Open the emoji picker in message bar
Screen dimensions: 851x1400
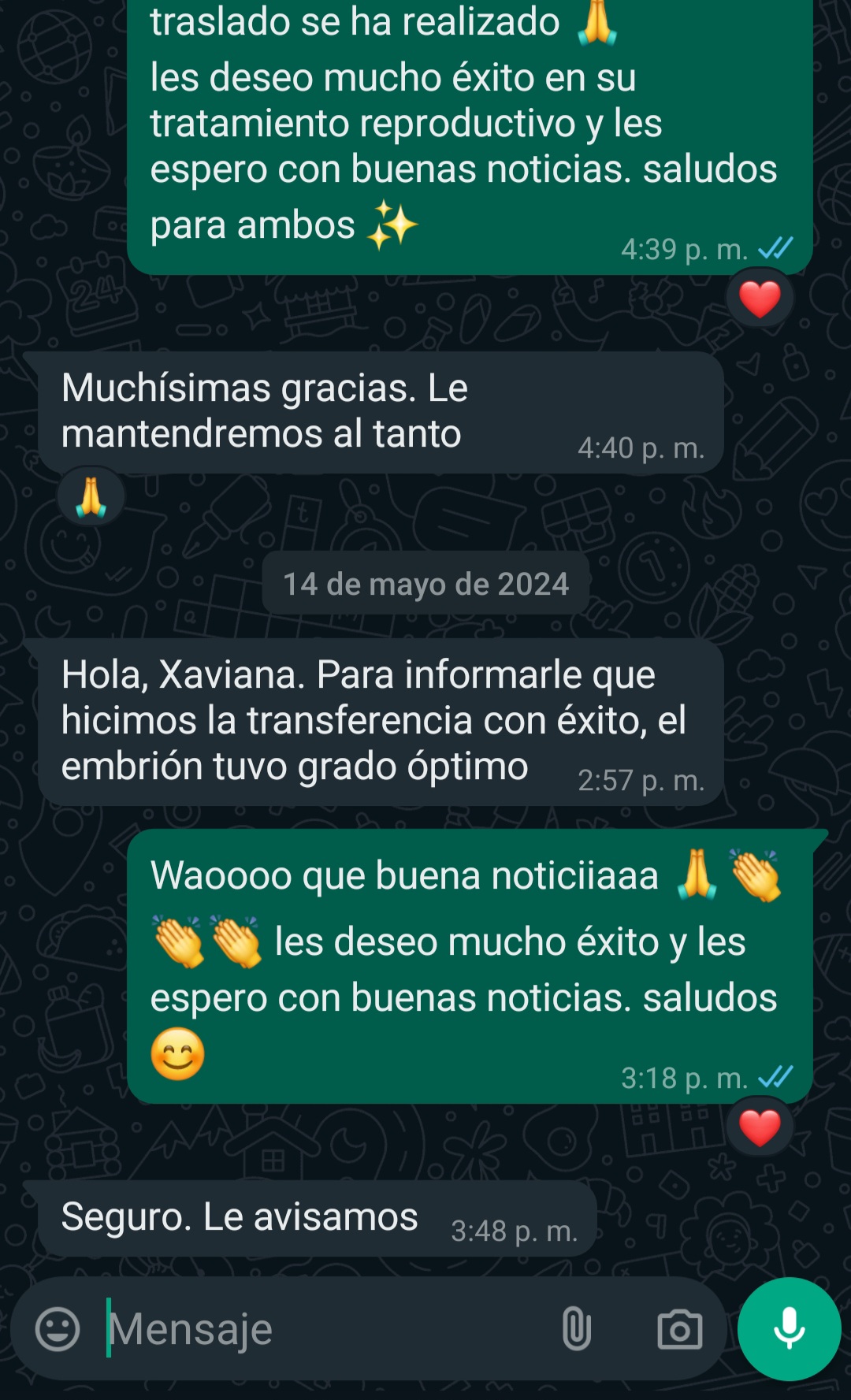(58, 1329)
